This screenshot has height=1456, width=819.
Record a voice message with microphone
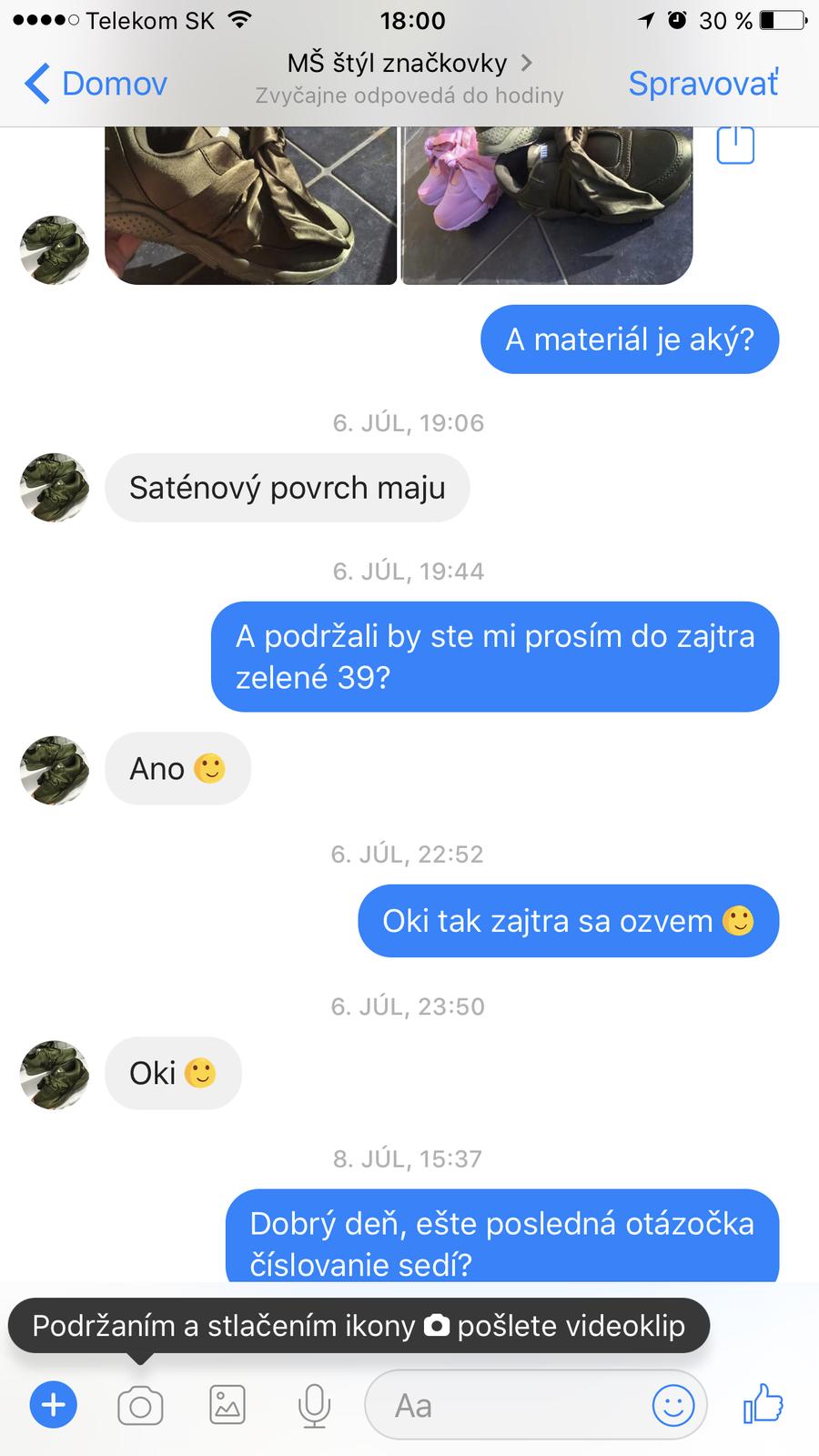[x=314, y=1406]
